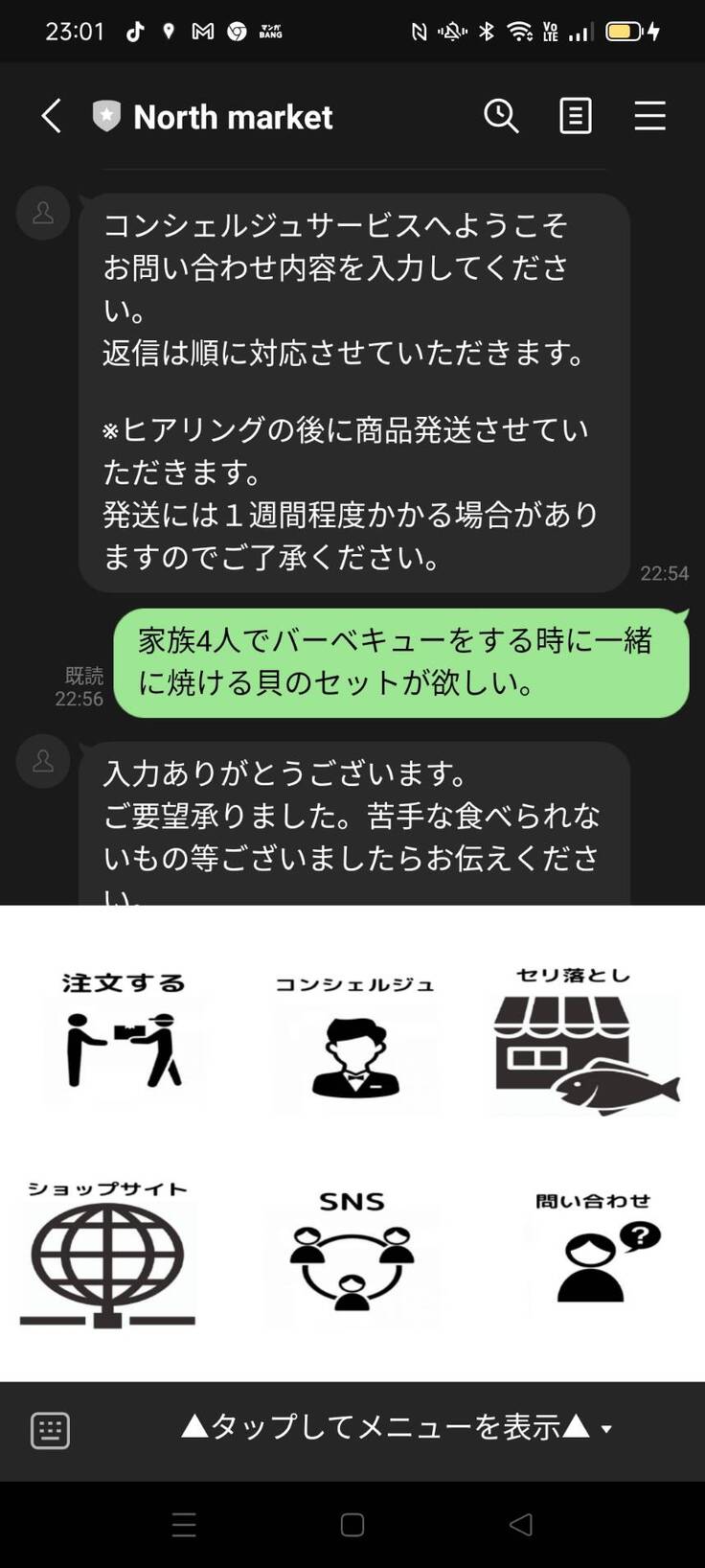This screenshot has width=705, height=1568.
Task: Open the system recent apps button
Action: [x=184, y=1524]
